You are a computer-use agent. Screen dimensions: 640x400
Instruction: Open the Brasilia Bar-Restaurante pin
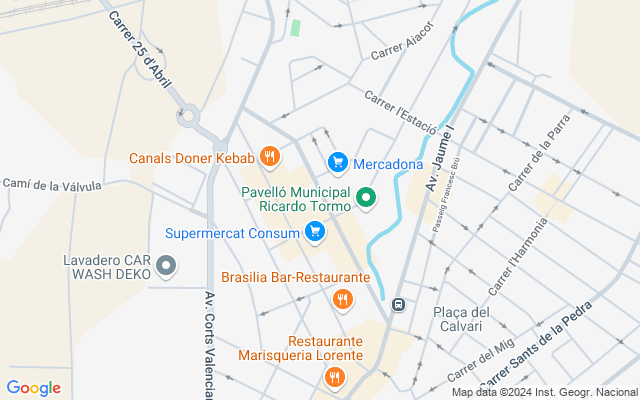click(x=343, y=300)
